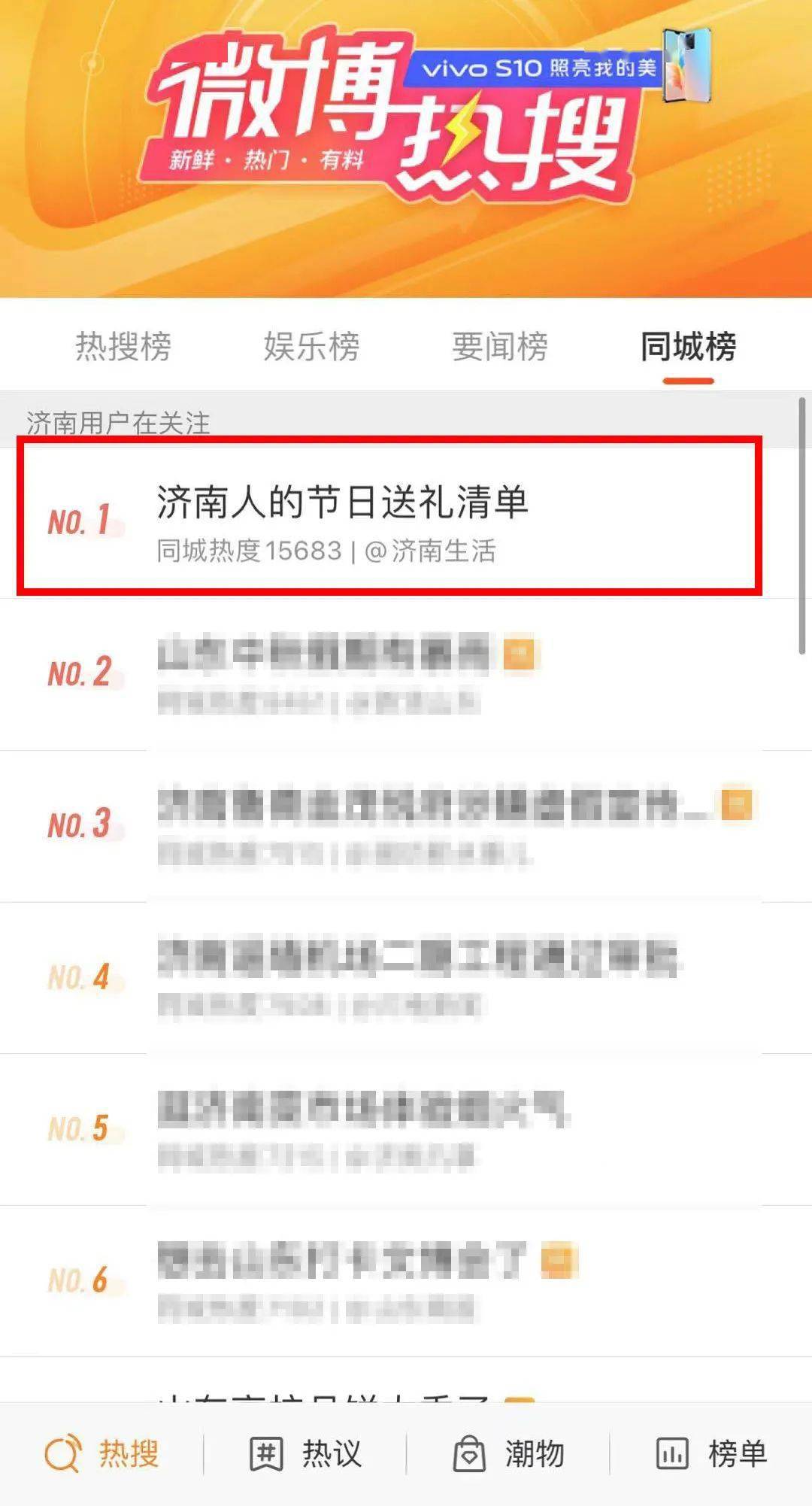812x1506 pixels.
Task: Switch to the 热搜榜 tab
Action: tap(123, 347)
